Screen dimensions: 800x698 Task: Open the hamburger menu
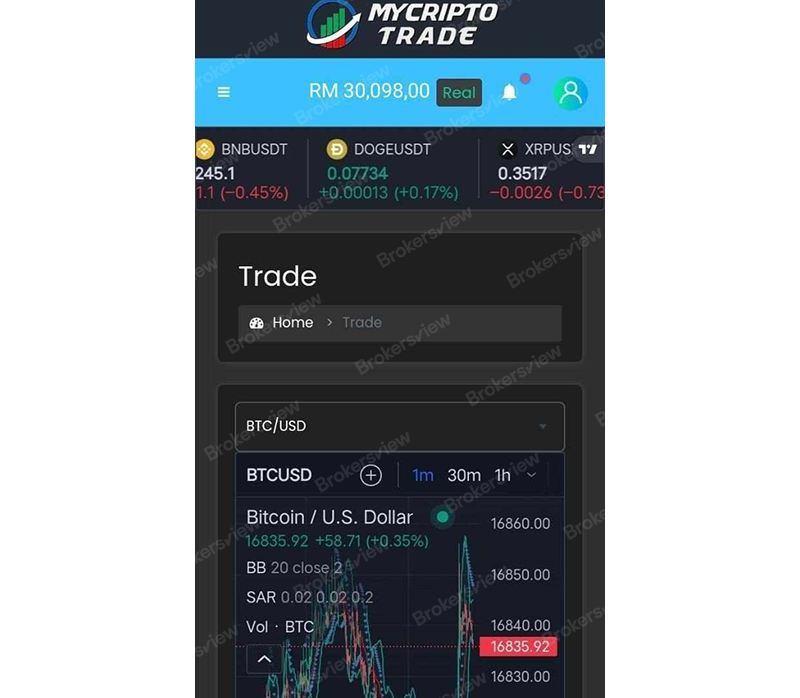point(224,92)
